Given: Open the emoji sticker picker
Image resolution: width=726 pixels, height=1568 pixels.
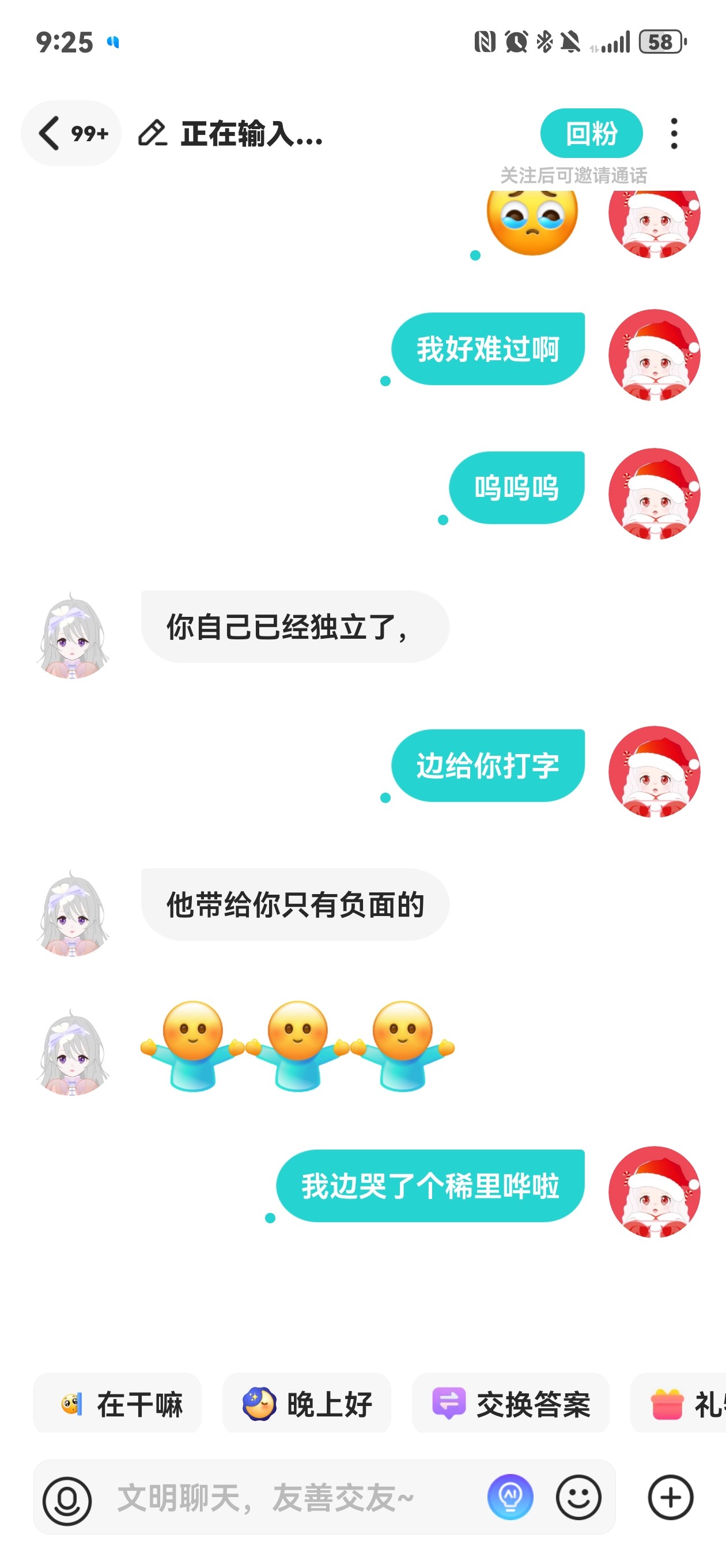Looking at the screenshot, I should tap(578, 1498).
